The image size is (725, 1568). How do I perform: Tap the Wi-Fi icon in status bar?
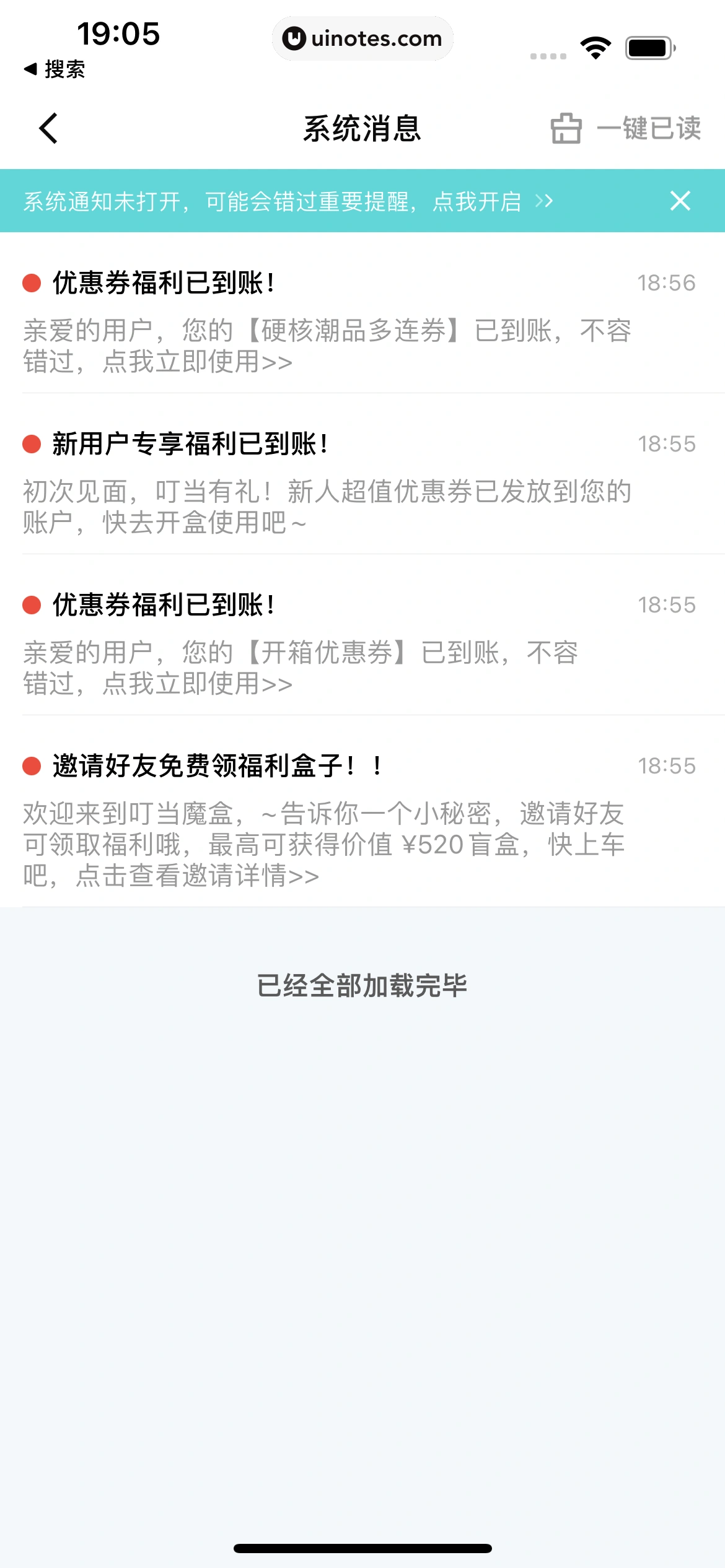(x=595, y=45)
